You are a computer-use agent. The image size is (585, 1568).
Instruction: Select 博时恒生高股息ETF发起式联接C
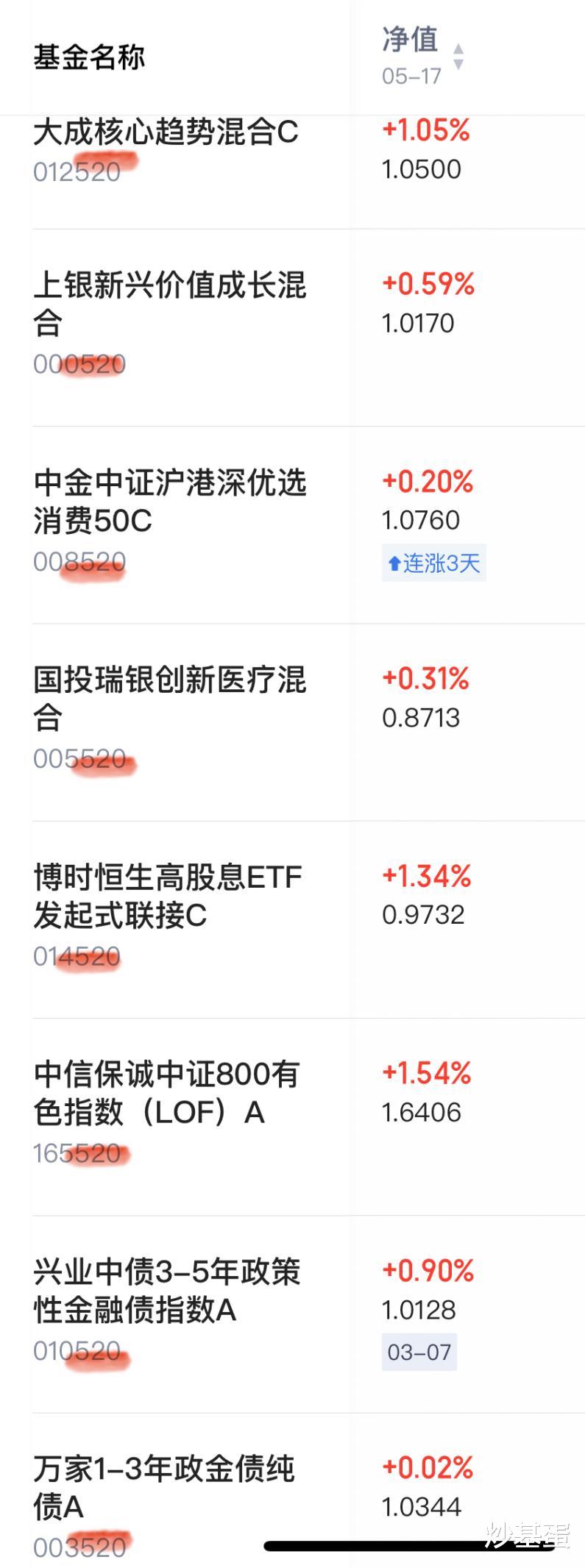pos(168,896)
